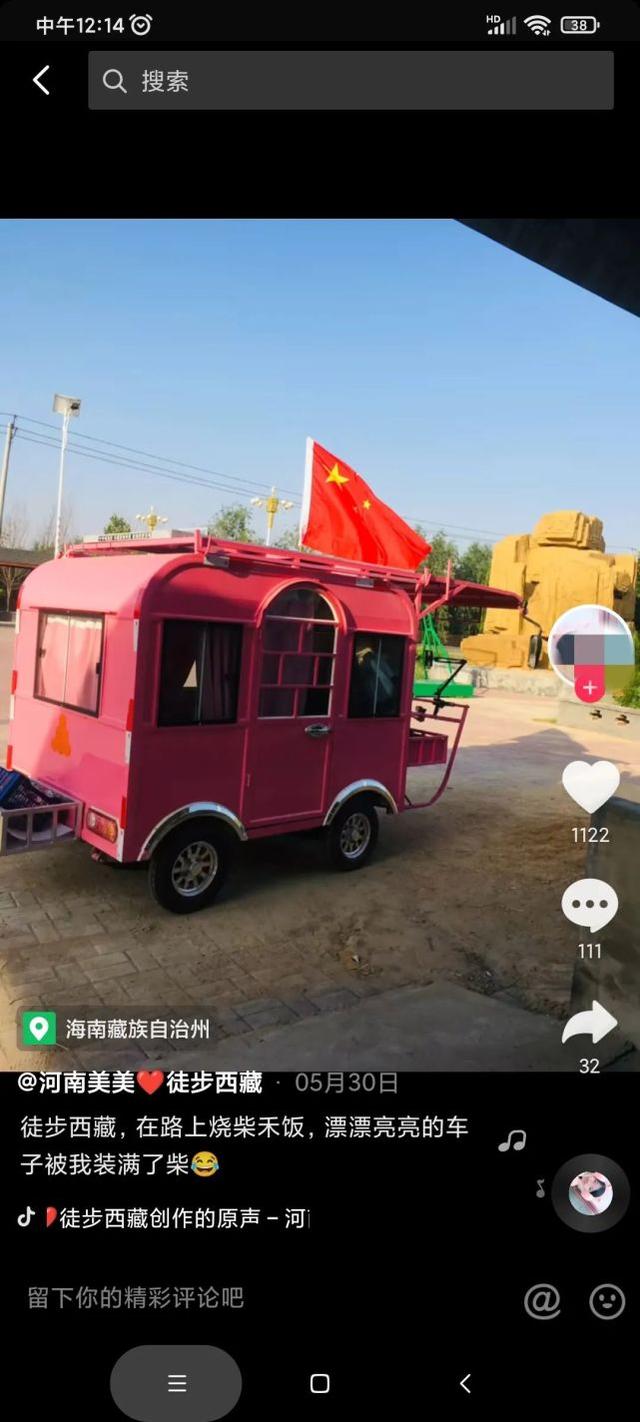The height and width of the screenshot is (1422, 640).
Task: Open the 海南藏族自治州 location tag
Action: 118,1028
